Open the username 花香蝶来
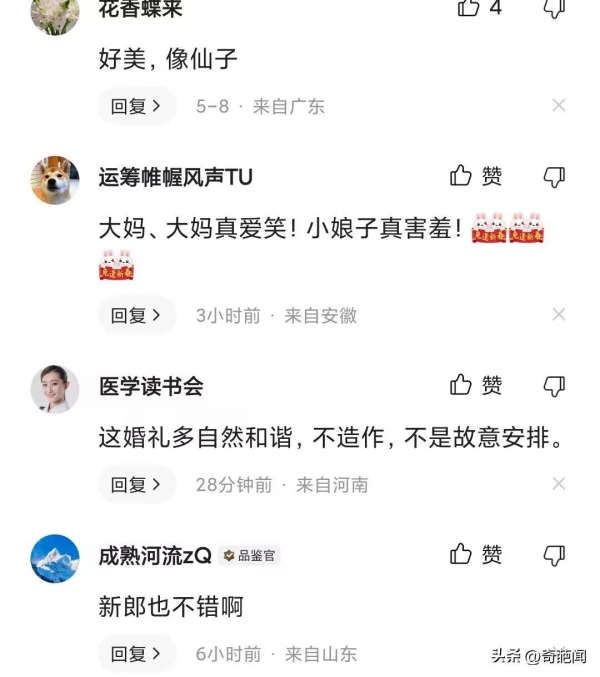The image size is (600, 677). coord(140,10)
